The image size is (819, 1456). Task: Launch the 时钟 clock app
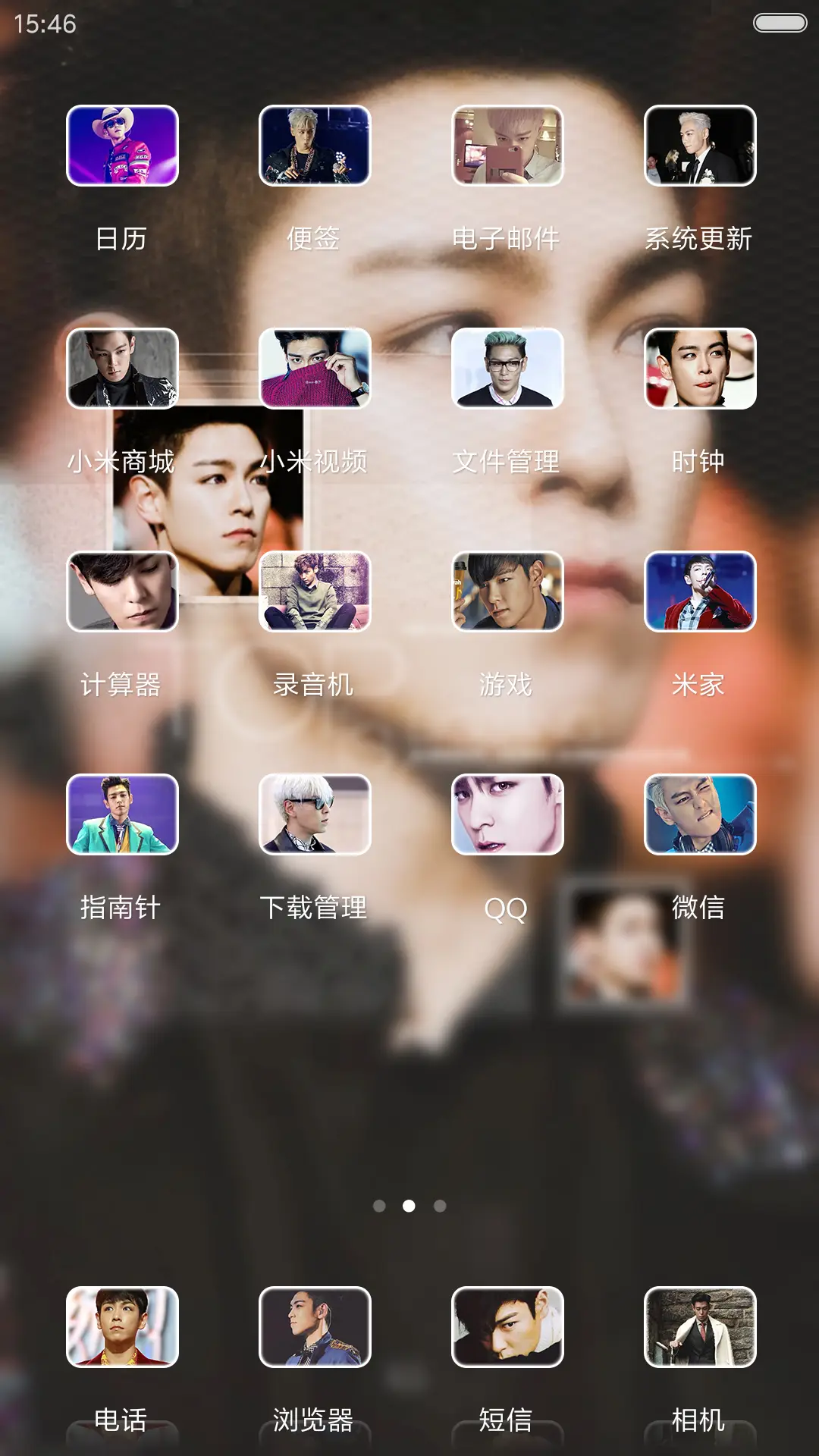click(700, 369)
